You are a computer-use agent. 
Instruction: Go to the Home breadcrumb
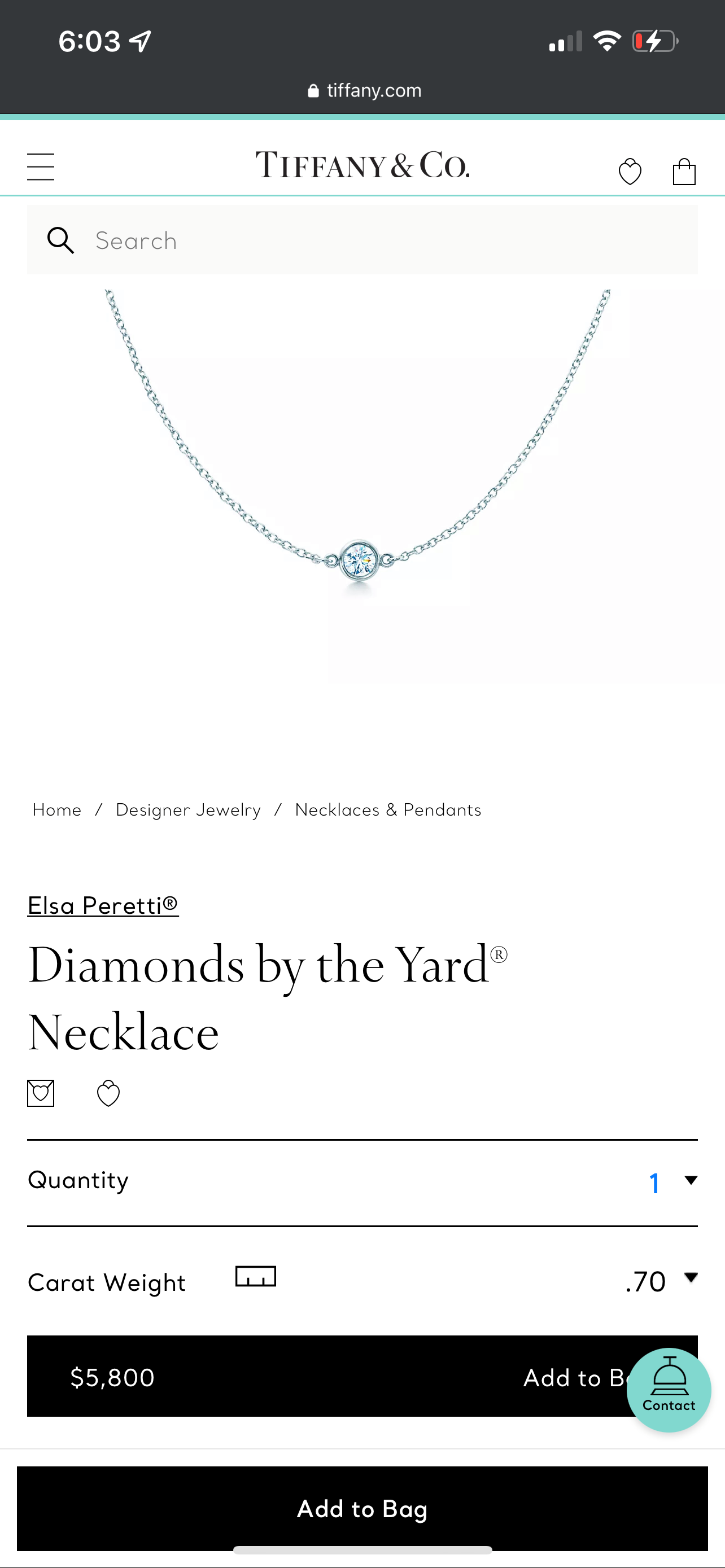pos(57,809)
